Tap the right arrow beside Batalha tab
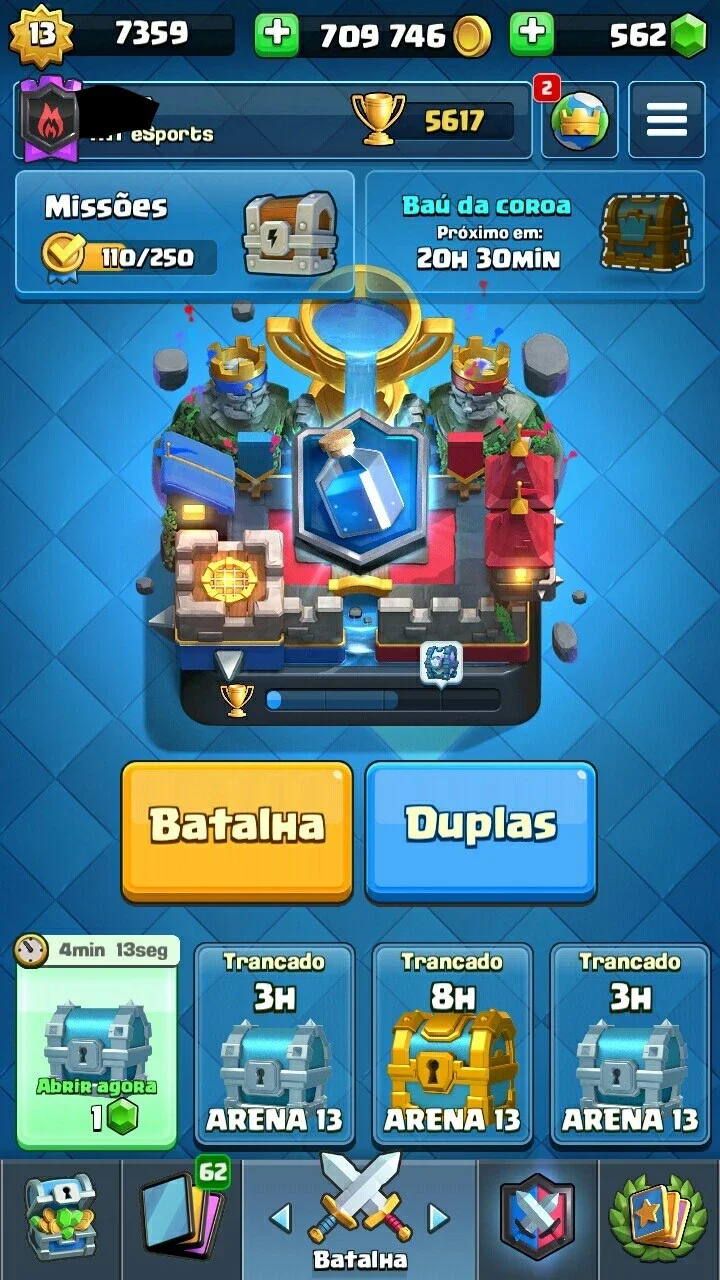The image size is (720, 1280). pyautogui.click(x=438, y=1216)
